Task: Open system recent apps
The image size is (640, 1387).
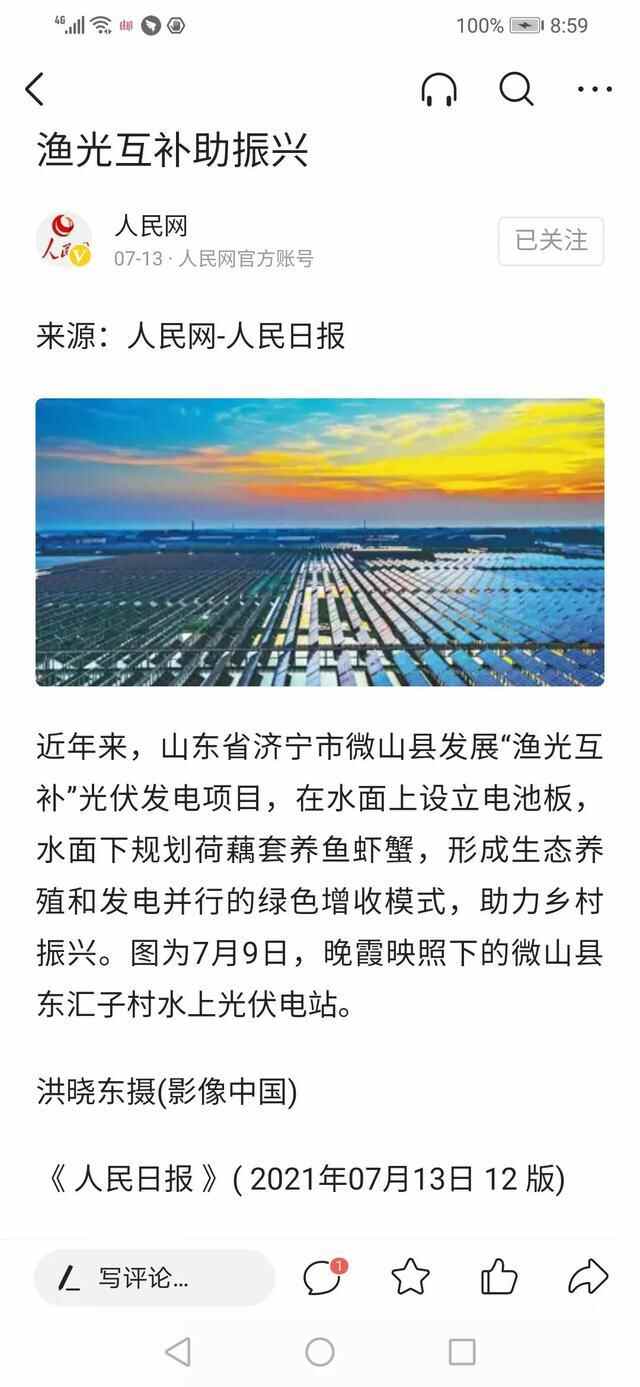Action: click(462, 1352)
